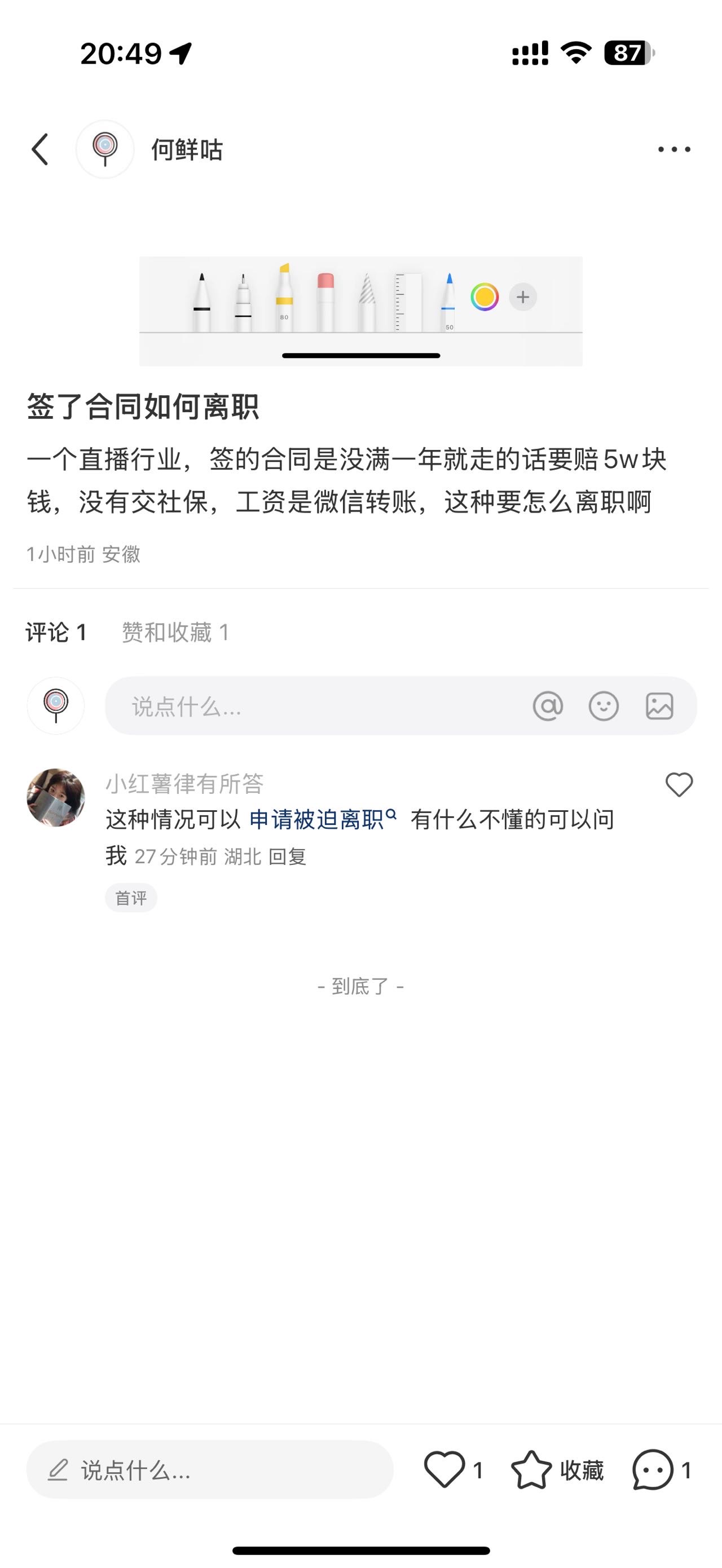Open the post's image
This screenshot has height=1568, width=722.
click(x=360, y=311)
